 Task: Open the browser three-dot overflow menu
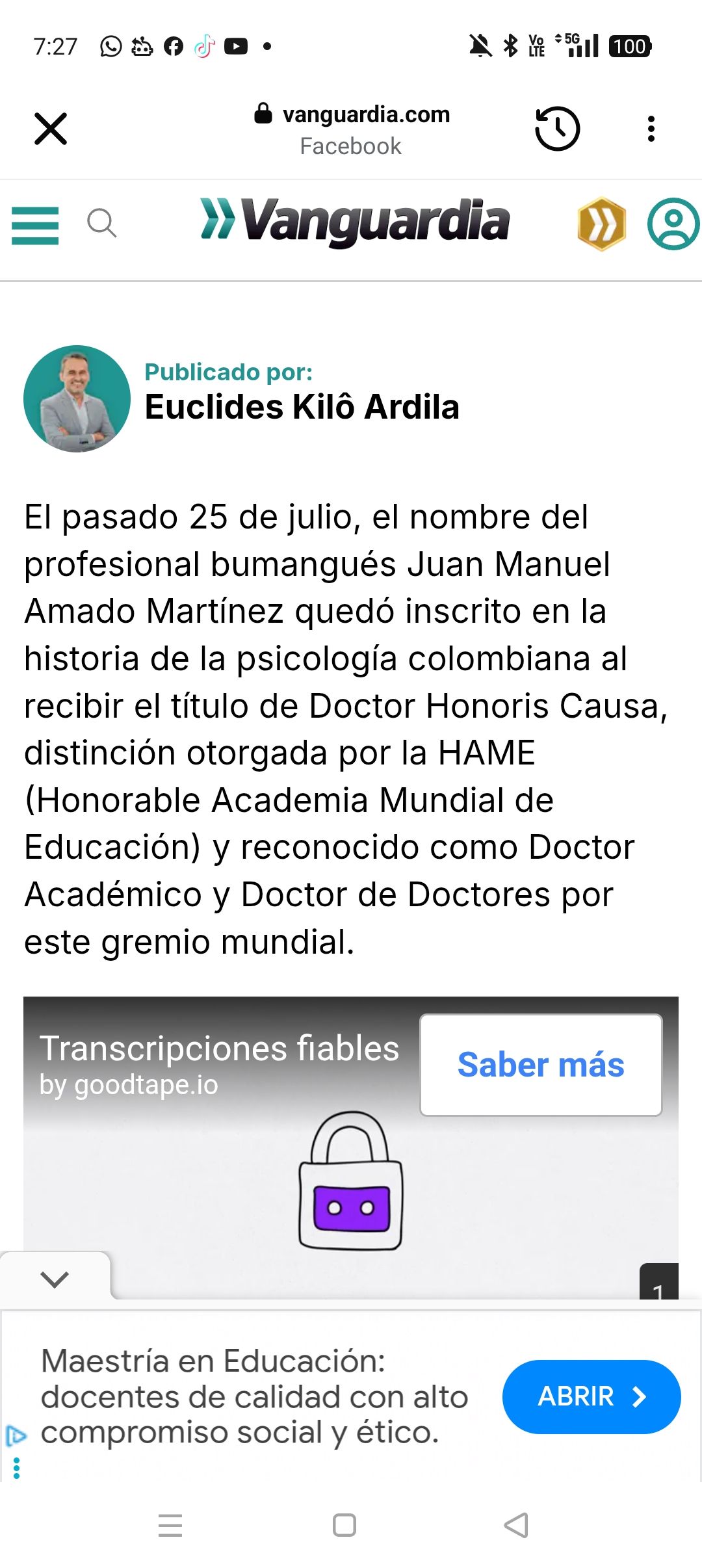coord(649,128)
